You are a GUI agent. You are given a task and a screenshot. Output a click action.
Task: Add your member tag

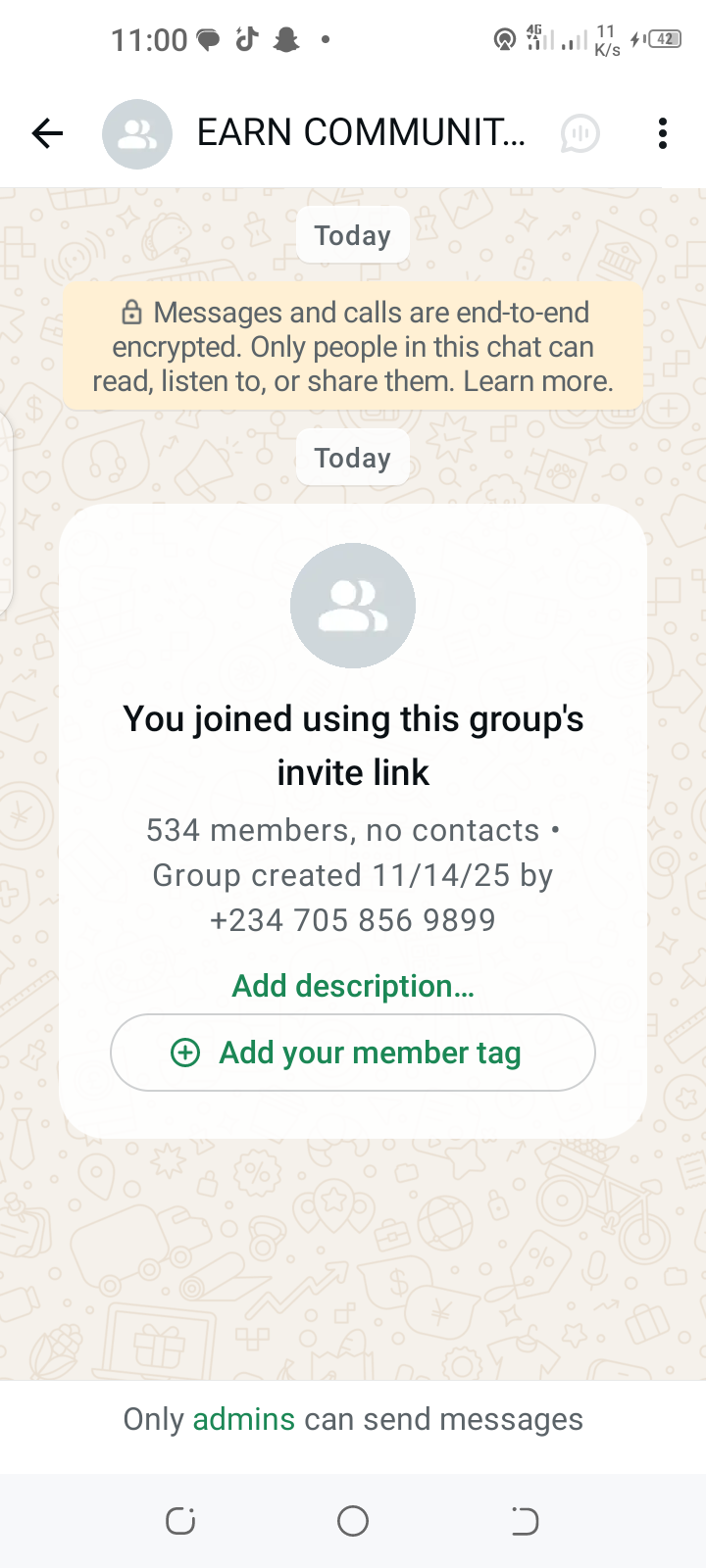pyautogui.click(x=353, y=1053)
